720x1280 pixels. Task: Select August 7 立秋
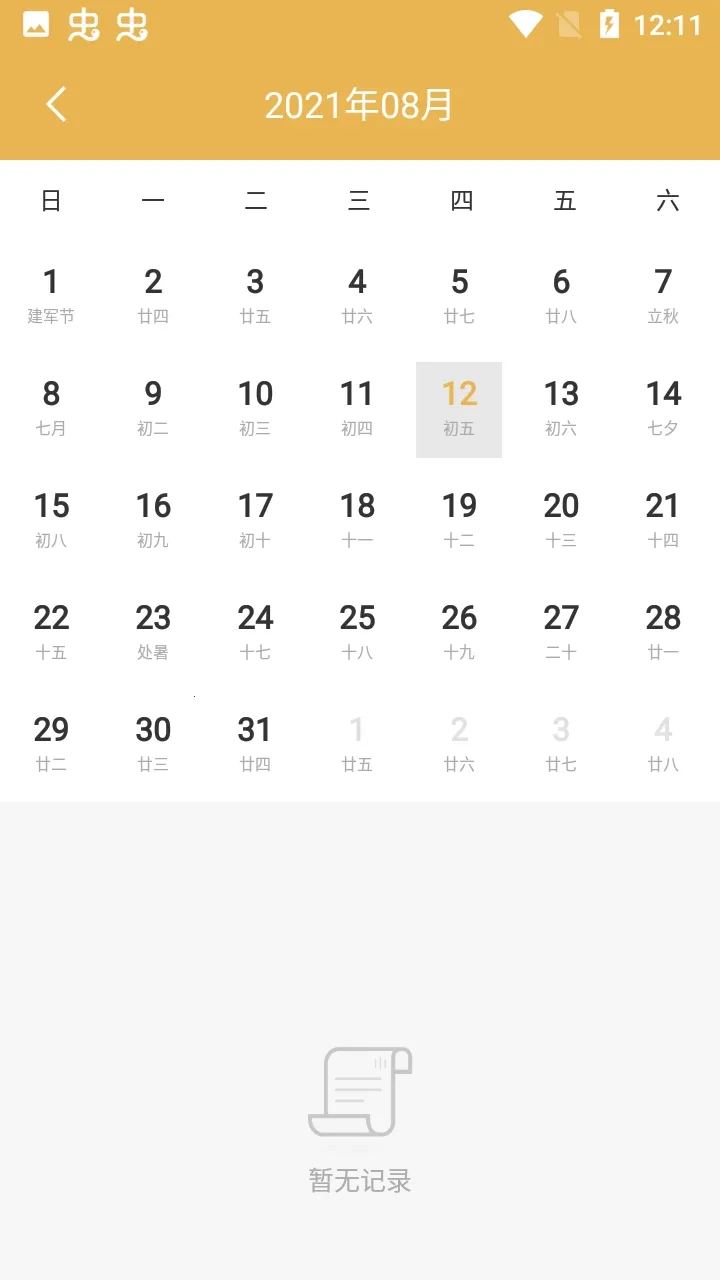663,296
